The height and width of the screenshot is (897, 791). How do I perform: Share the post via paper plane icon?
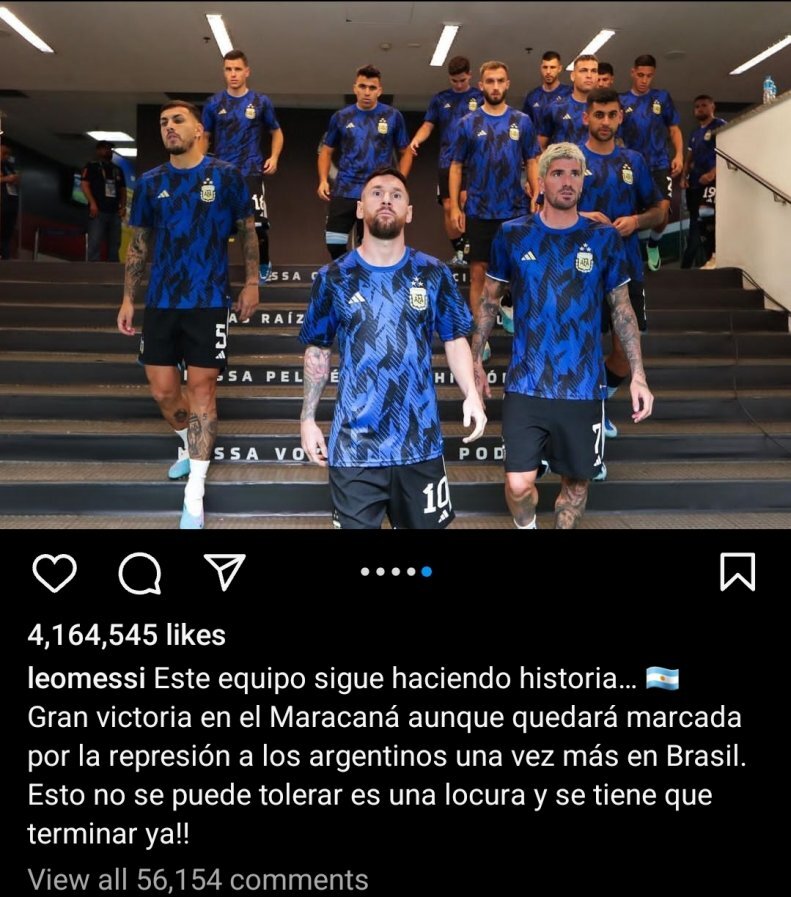pyautogui.click(x=224, y=571)
